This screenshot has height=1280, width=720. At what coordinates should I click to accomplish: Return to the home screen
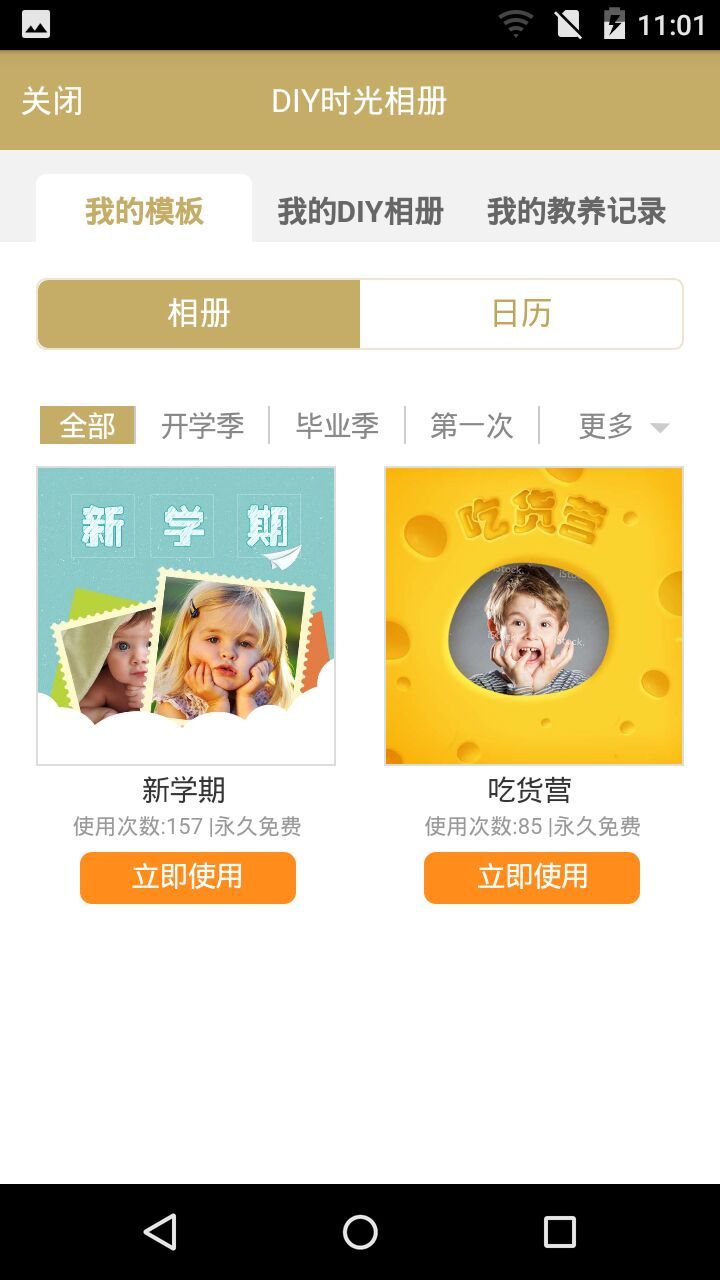click(360, 1232)
